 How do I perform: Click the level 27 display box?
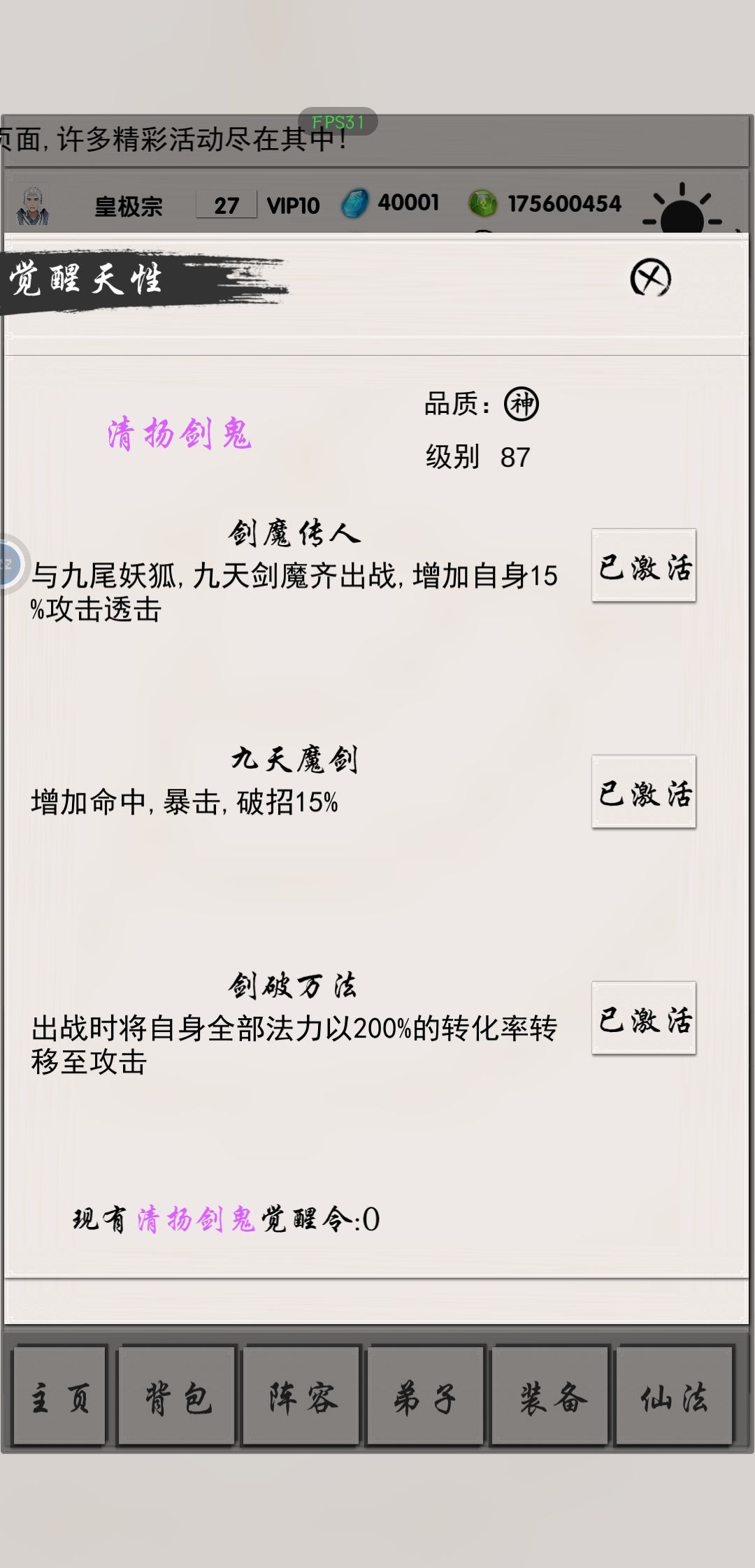tap(225, 203)
